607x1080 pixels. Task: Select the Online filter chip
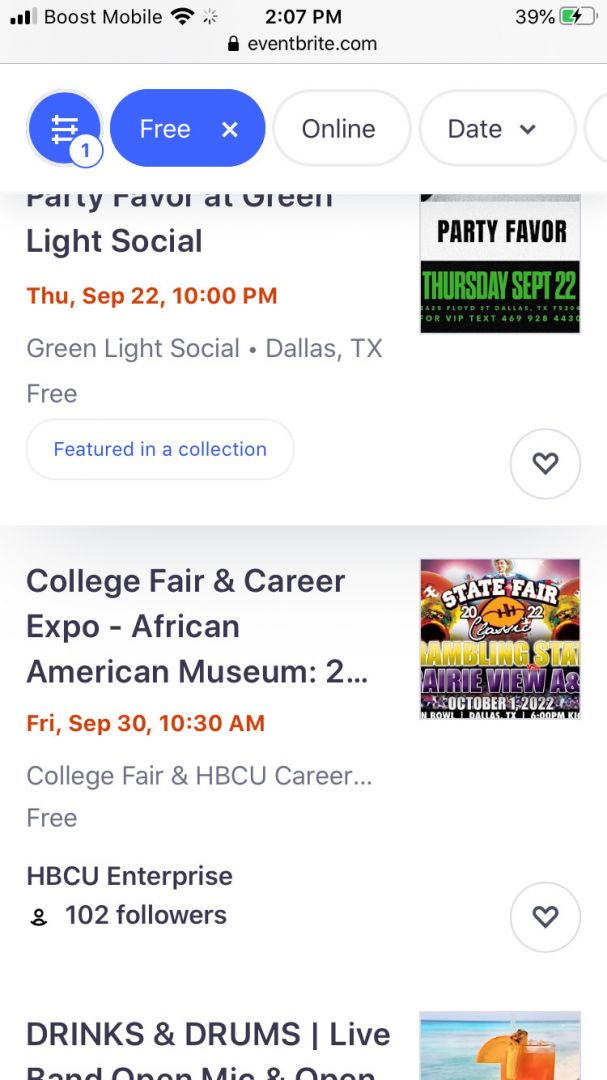[x=339, y=129]
